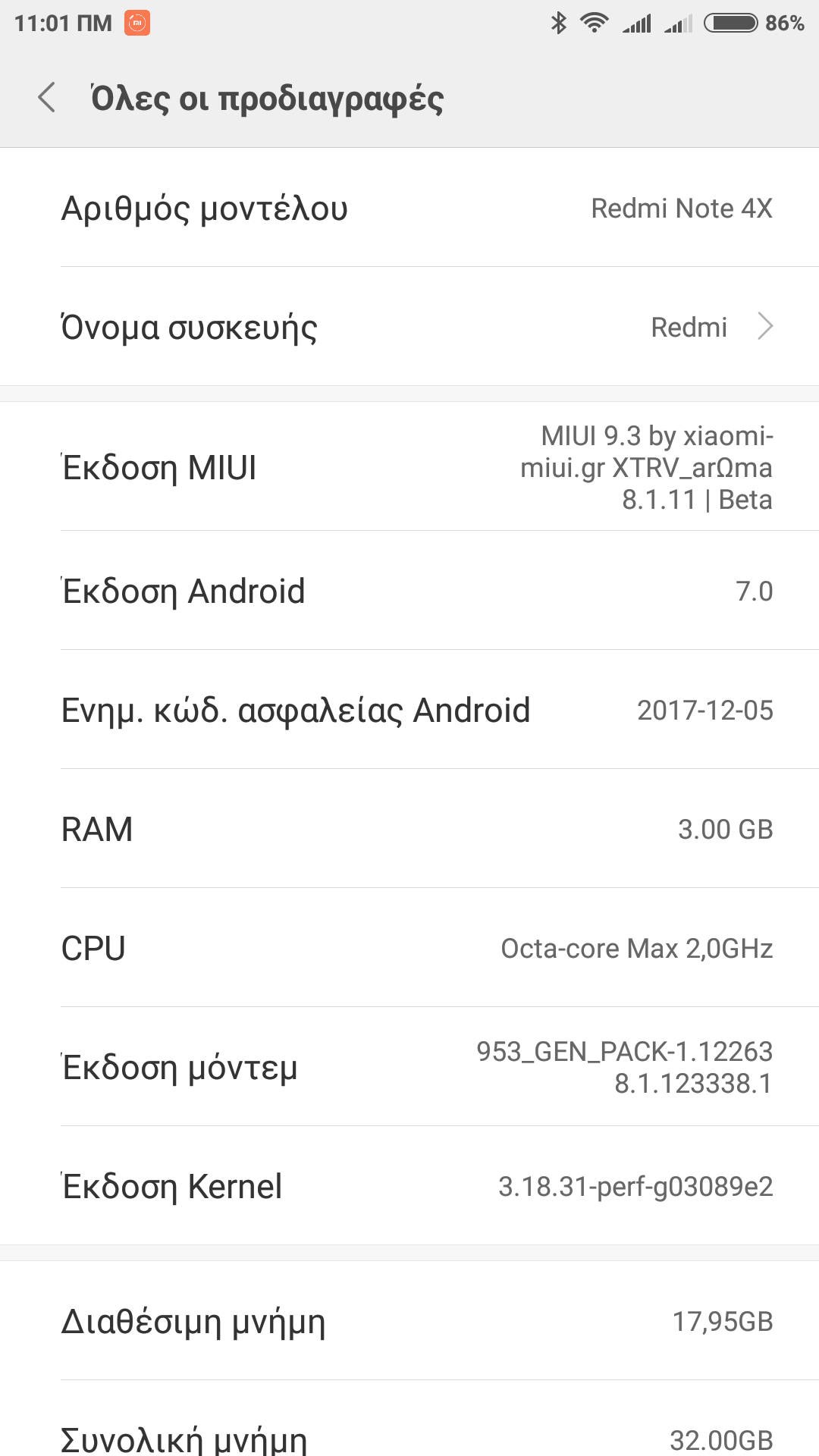The height and width of the screenshot is (1456, 819).
Task: Tap the Έκδοση MIUI row
Action: [409, 467]
